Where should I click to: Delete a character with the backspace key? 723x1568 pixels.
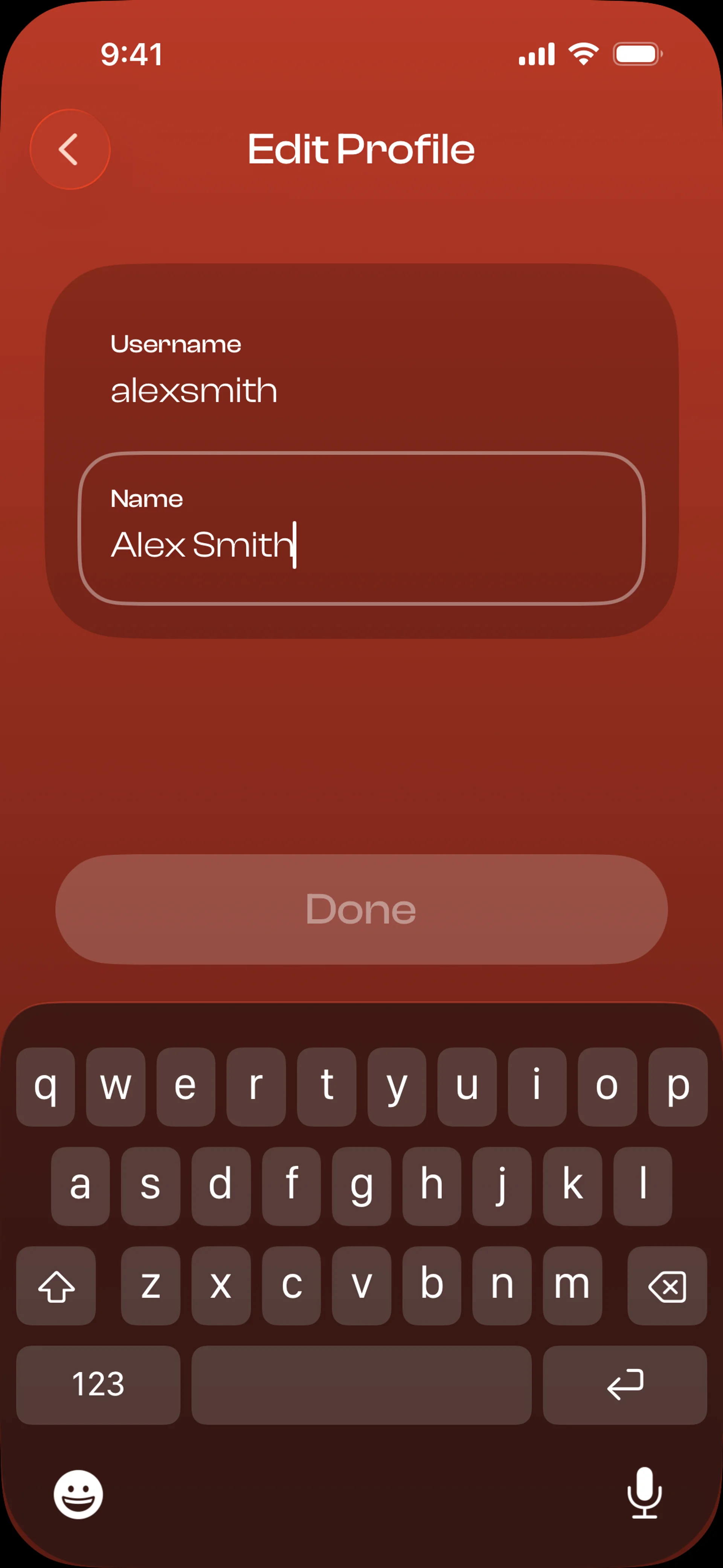pyautogui.click(x=667, y=1285)
